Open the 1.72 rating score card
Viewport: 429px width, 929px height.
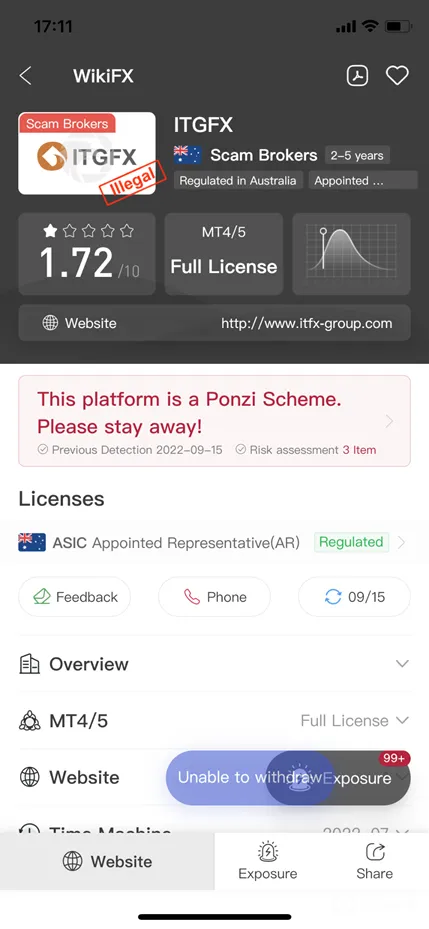tap(87, 254)
